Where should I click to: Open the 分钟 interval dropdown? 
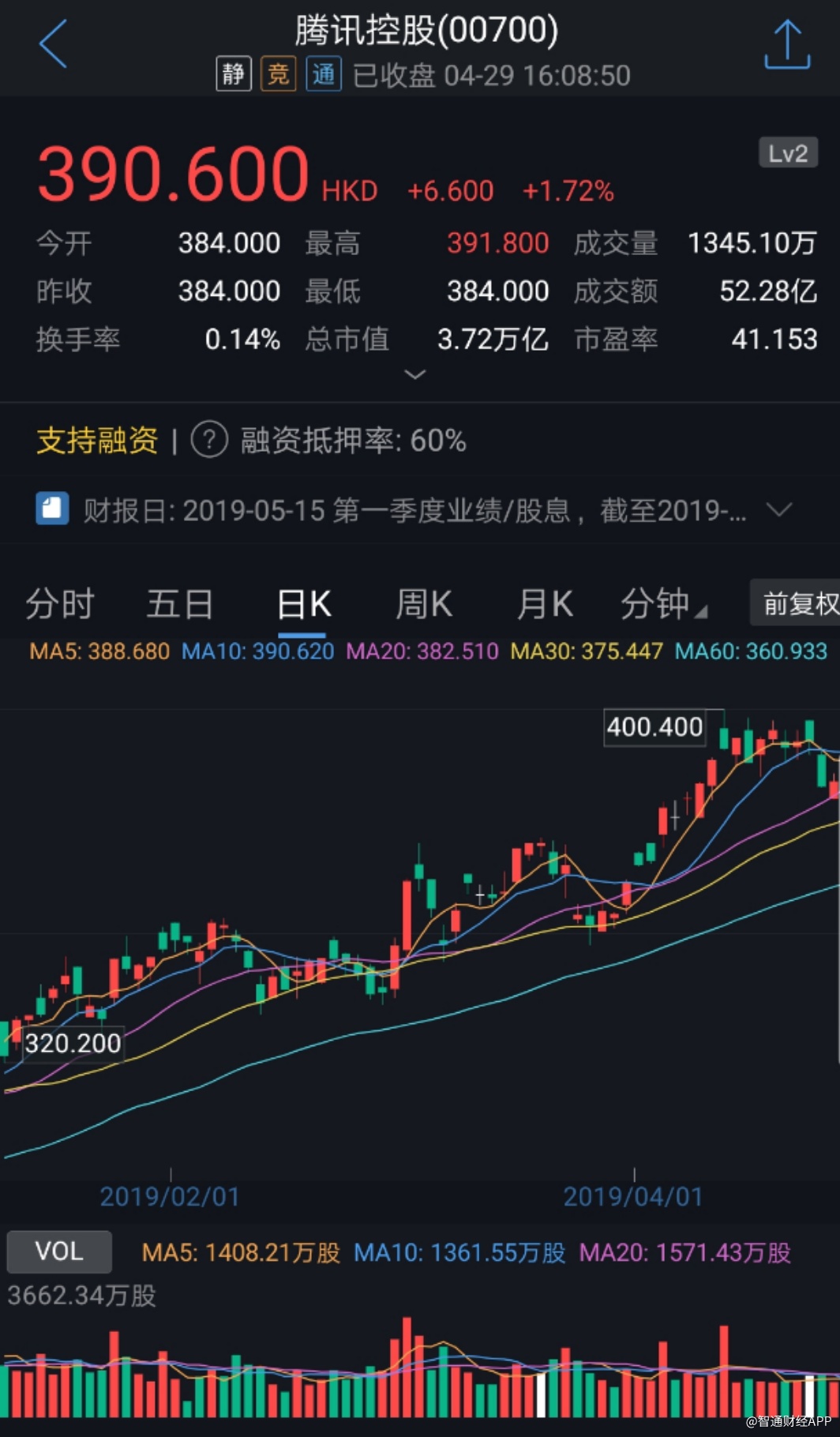coord(662,605)
